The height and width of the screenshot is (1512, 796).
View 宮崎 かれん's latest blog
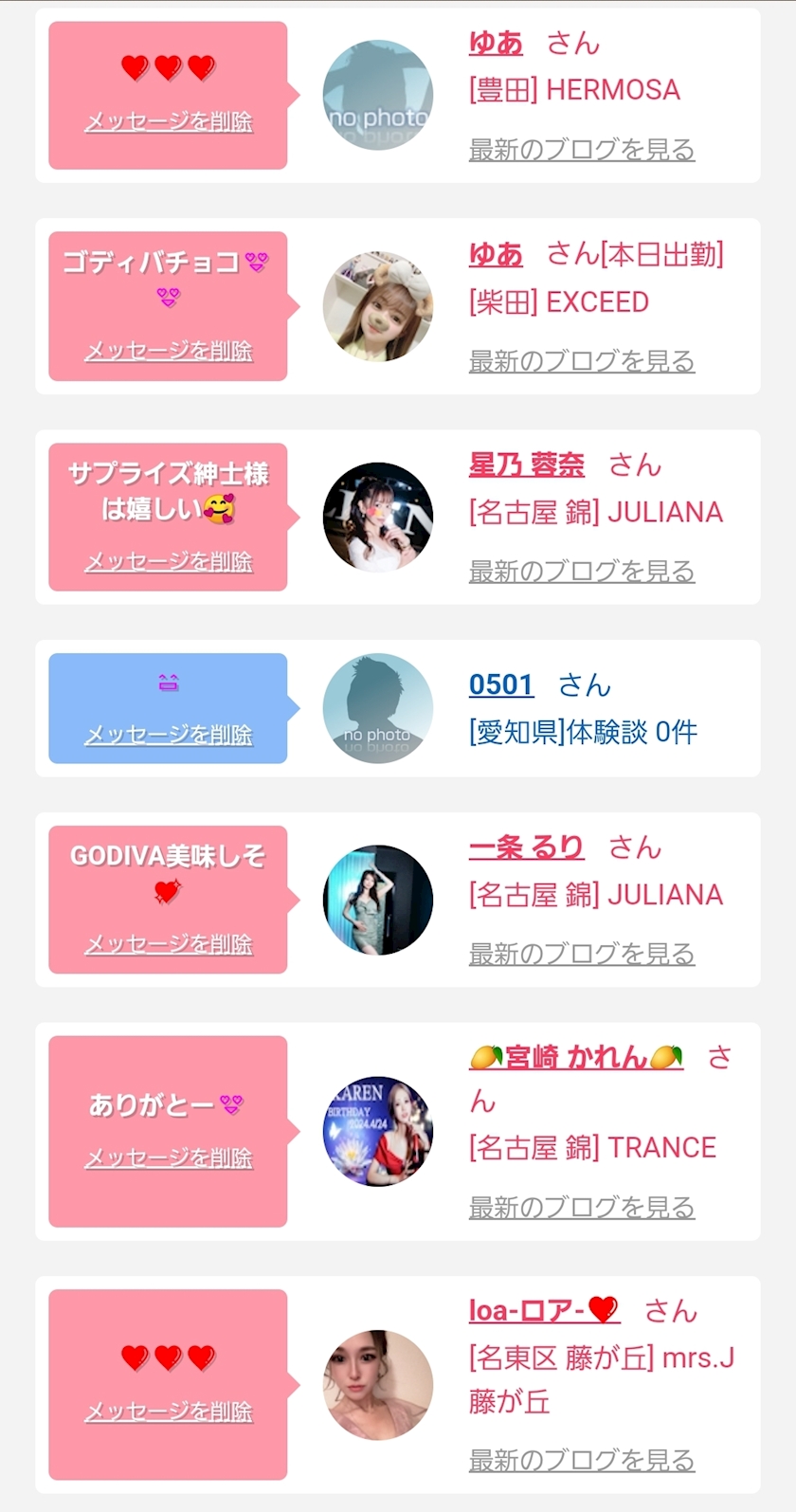[x=582, y=1208]
